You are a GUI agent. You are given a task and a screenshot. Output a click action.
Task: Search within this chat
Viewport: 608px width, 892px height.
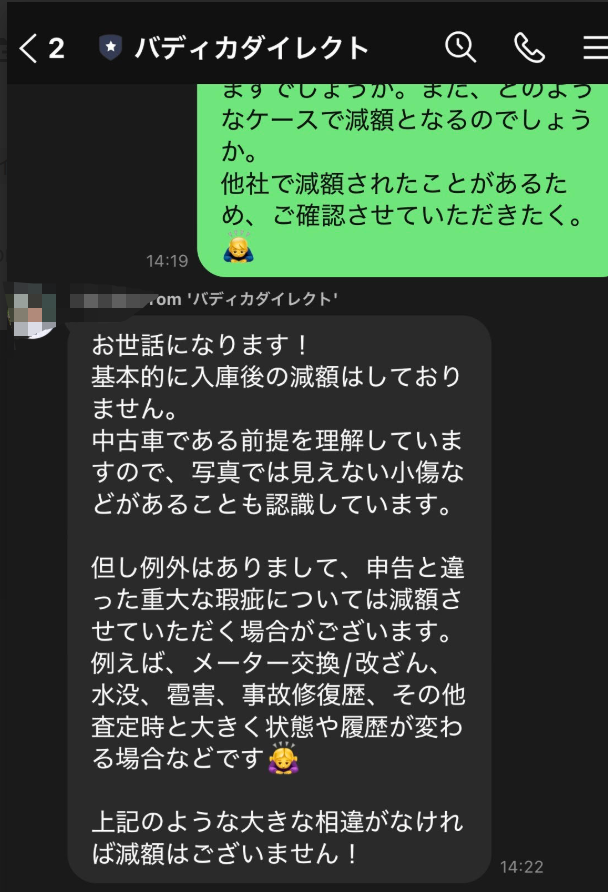pos(460,47)
